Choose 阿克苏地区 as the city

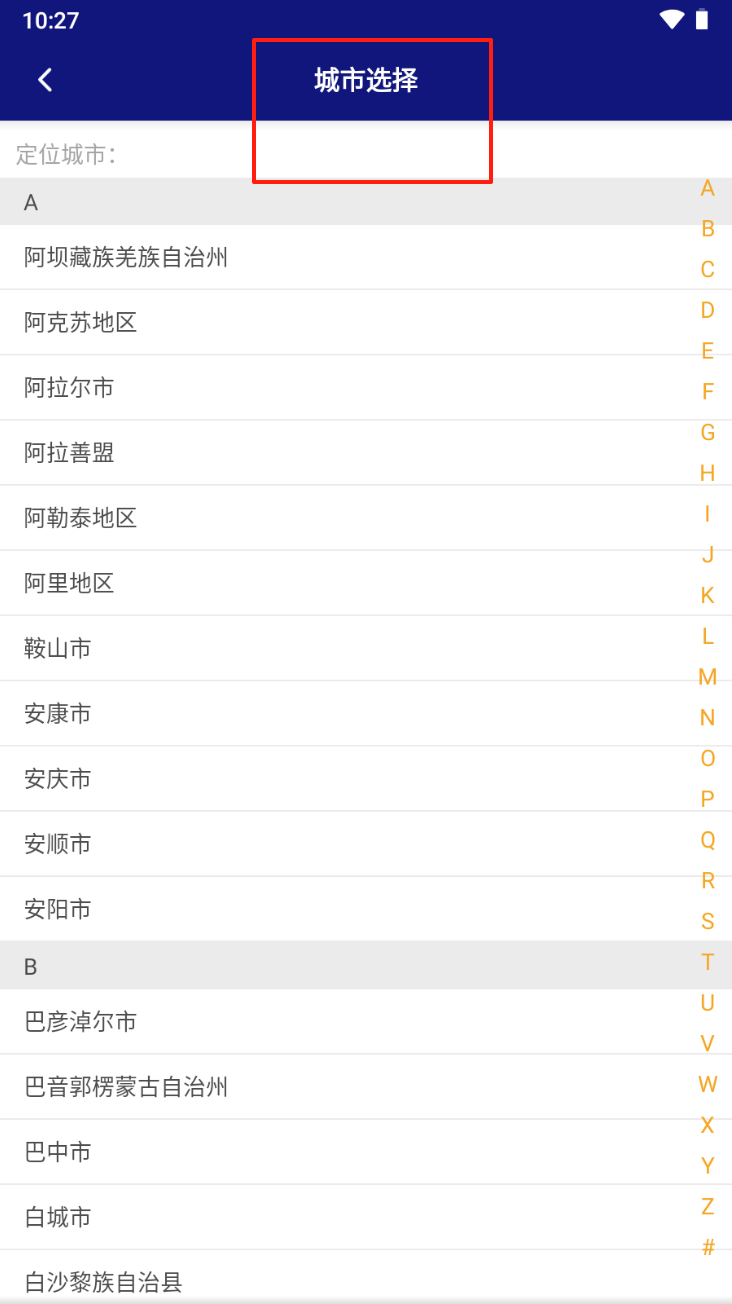click(80, 322)
